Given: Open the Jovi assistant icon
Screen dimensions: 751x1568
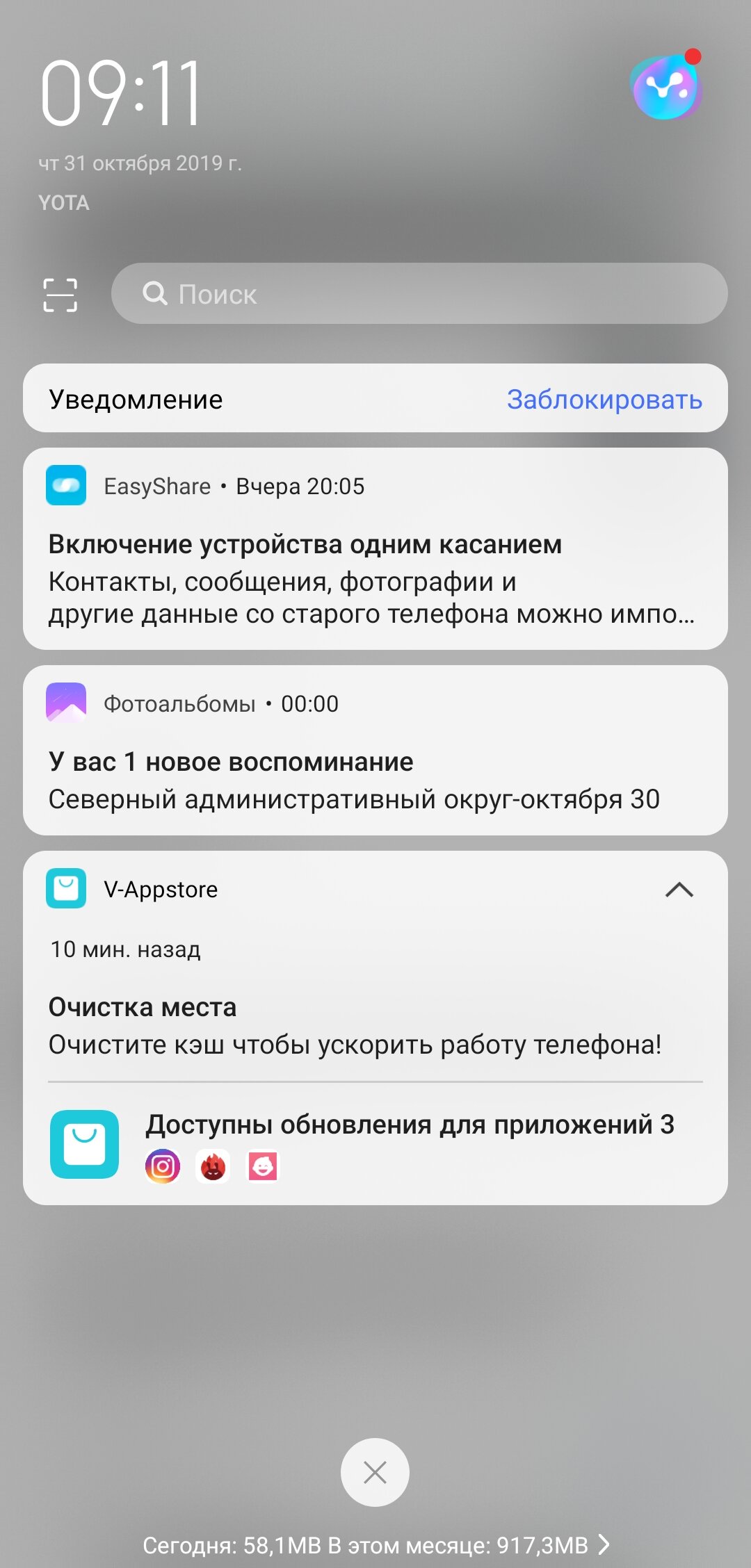Looking at the screenshot, I should (666, 88).
